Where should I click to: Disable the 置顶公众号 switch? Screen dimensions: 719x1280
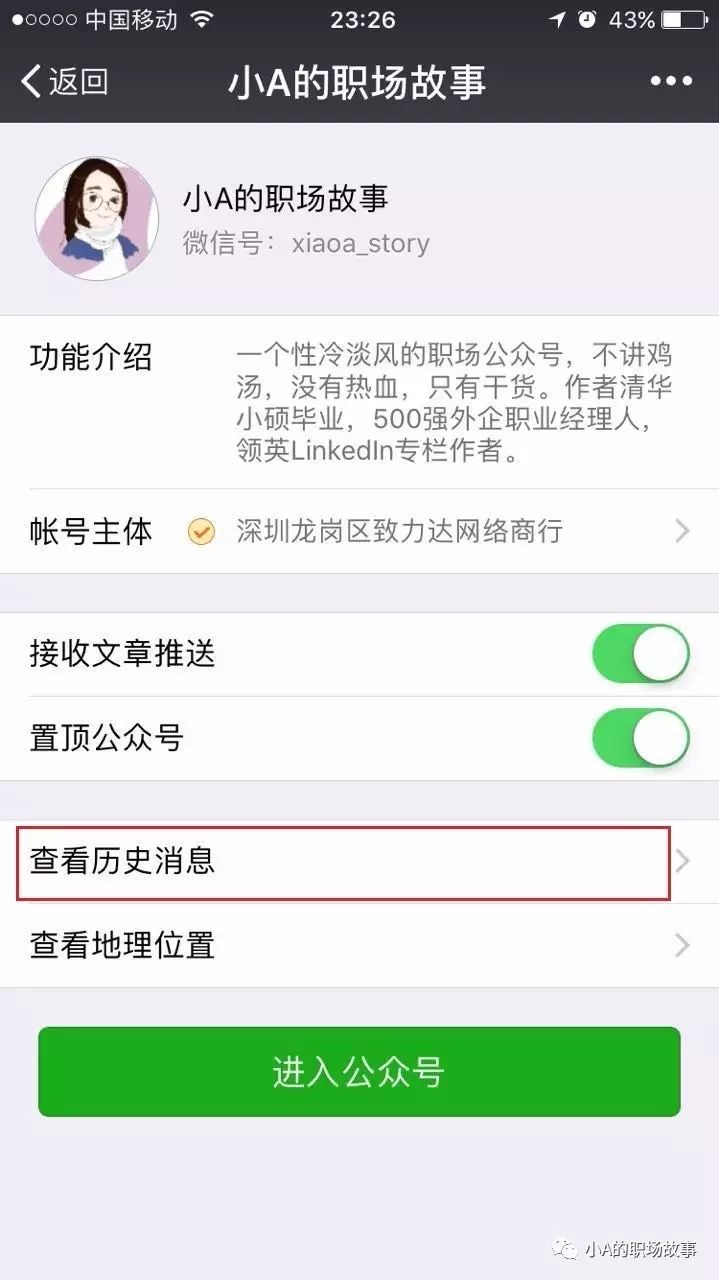tap(641, 739)
